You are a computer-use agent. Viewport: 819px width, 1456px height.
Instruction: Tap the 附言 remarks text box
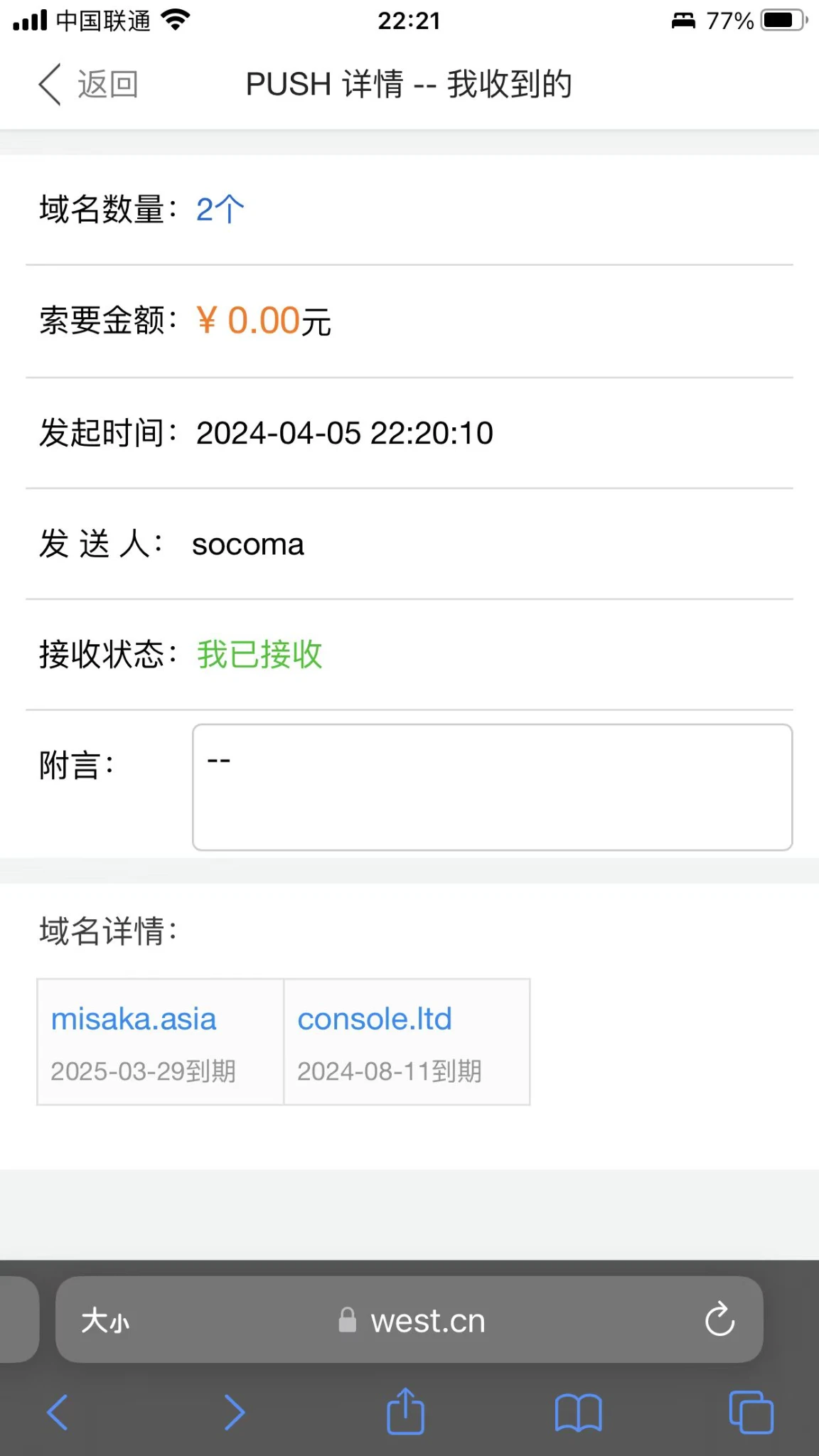[492, 787]
